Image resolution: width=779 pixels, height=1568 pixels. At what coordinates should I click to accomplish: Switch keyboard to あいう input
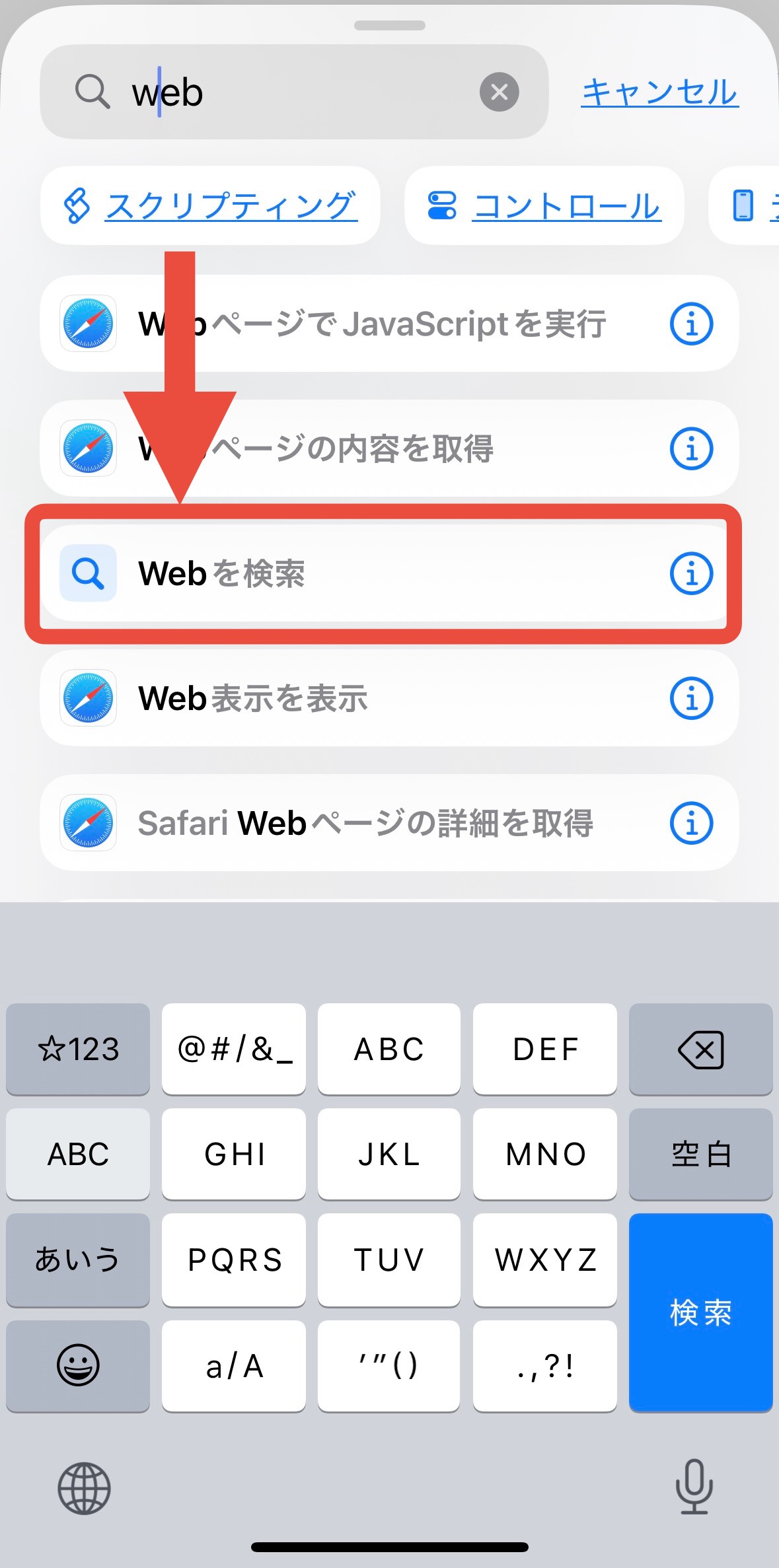(x=78, y=1260)
